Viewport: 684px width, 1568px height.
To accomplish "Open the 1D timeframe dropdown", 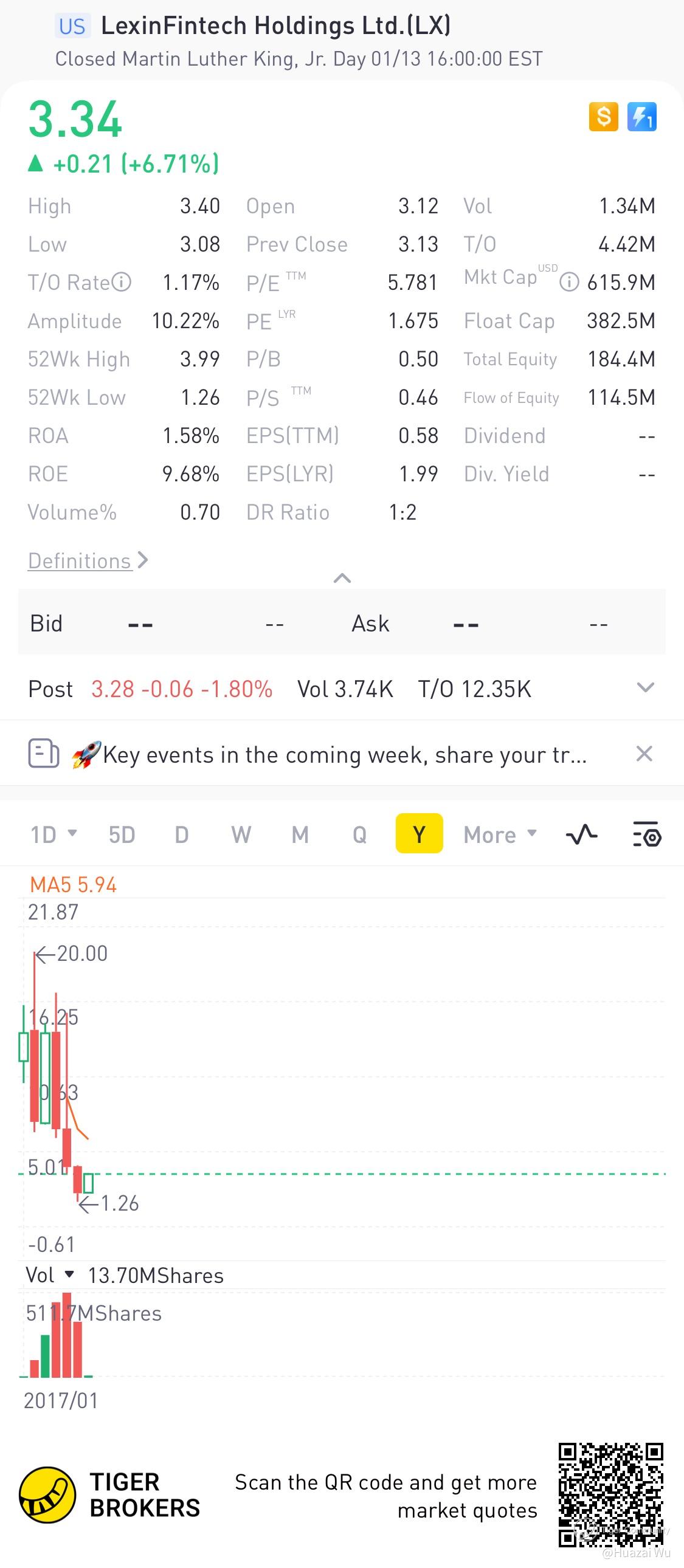I will 54,834.
